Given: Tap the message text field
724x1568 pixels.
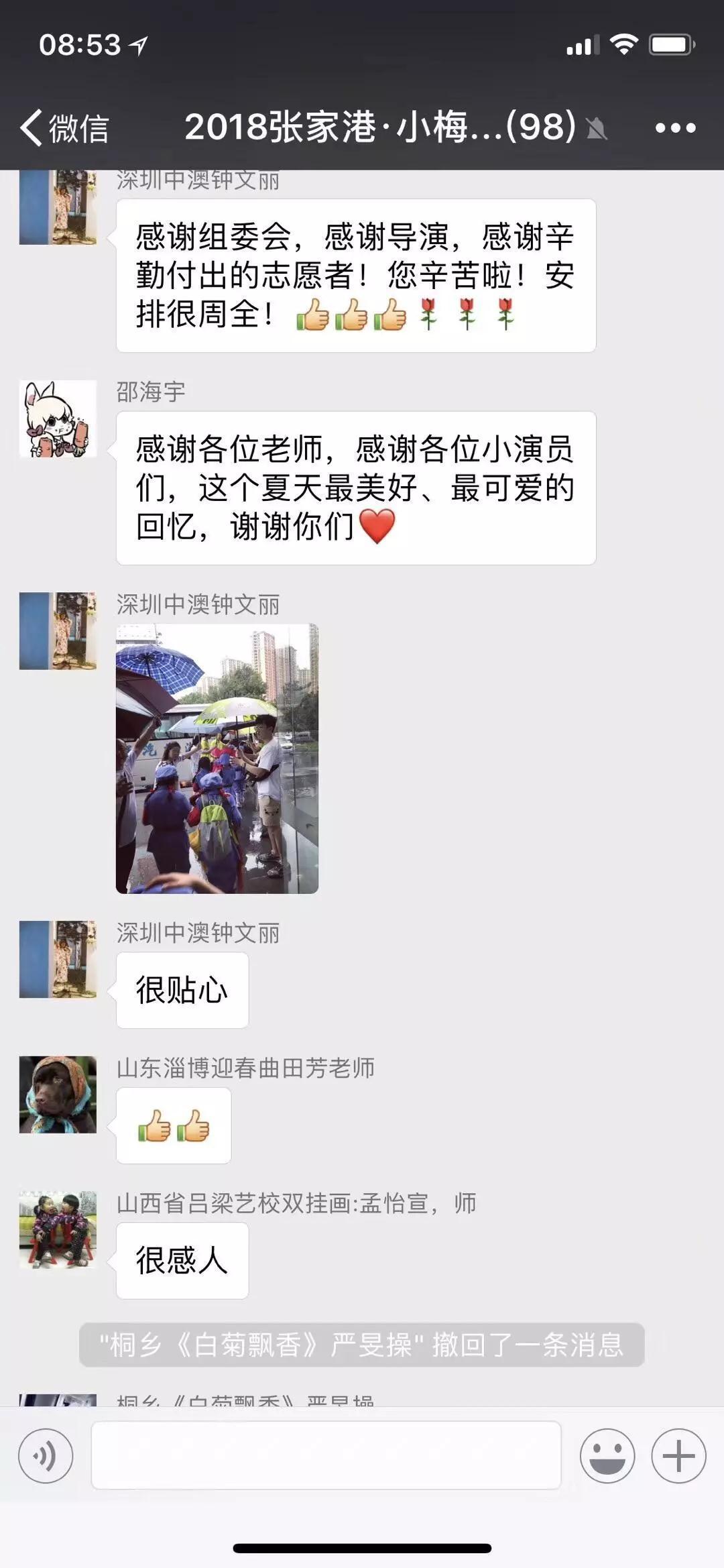Looking at the screenshot, I should [326, 1455].
